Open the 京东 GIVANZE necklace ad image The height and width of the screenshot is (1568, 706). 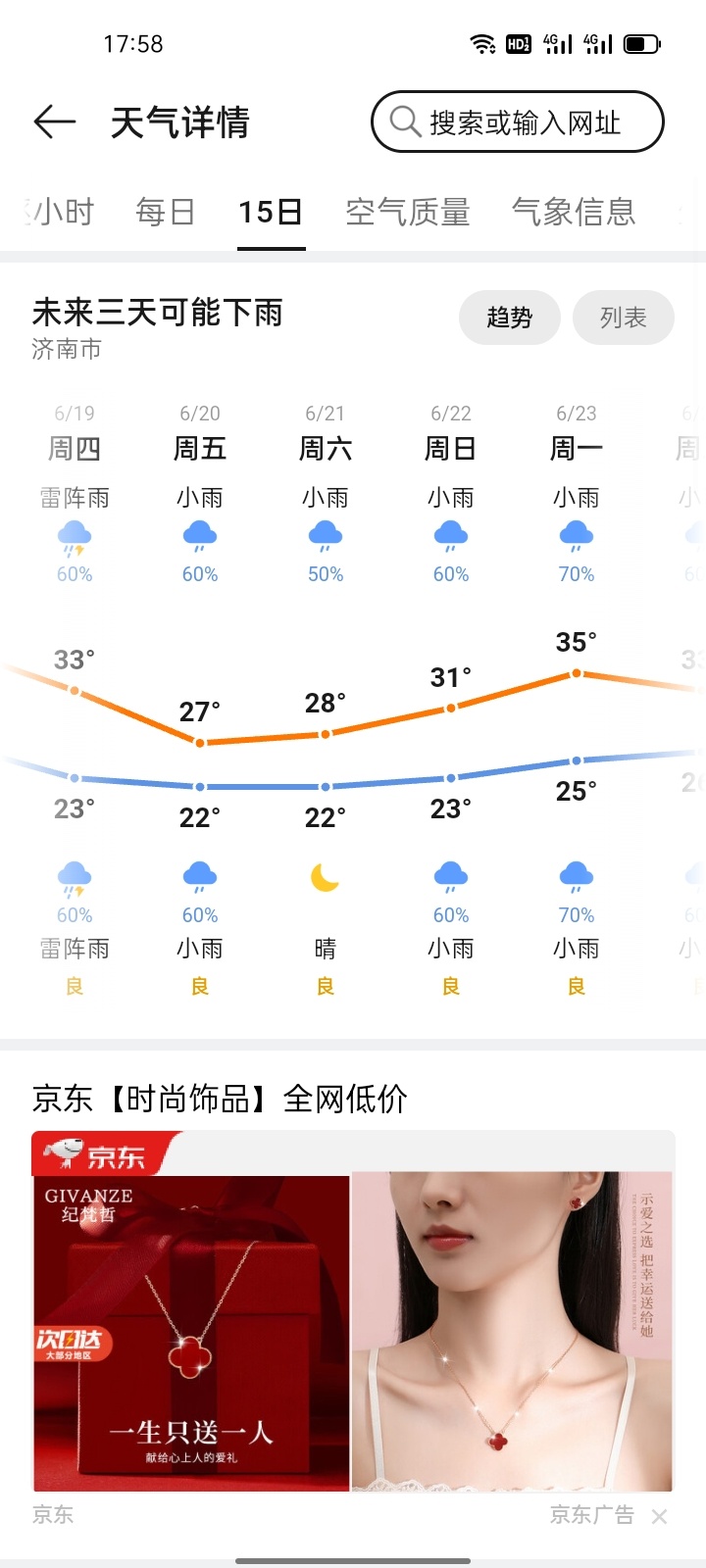[191, 1333]
